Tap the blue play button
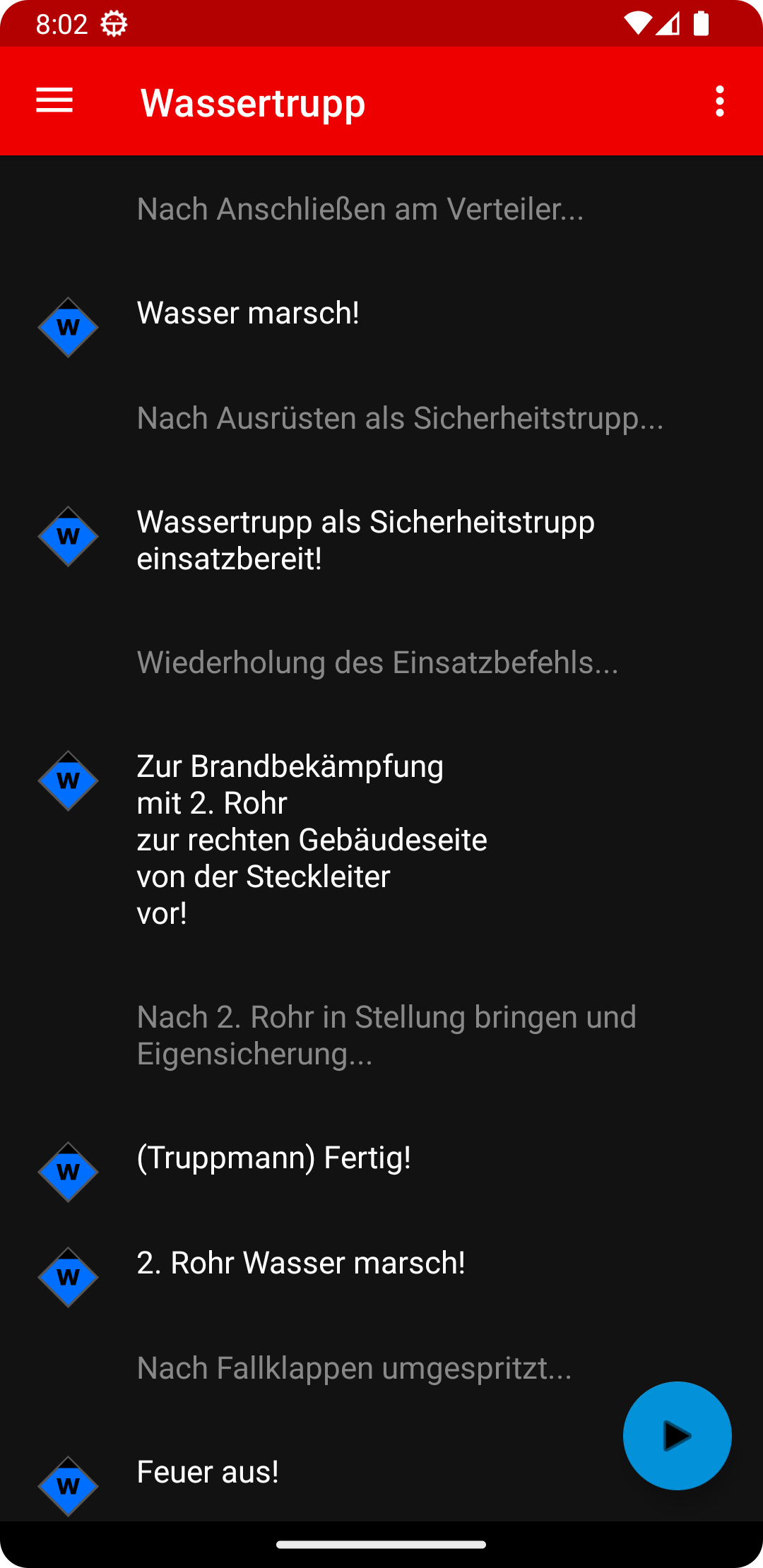The height and width of the screenshot is (1568, 763). (677, 1435)
